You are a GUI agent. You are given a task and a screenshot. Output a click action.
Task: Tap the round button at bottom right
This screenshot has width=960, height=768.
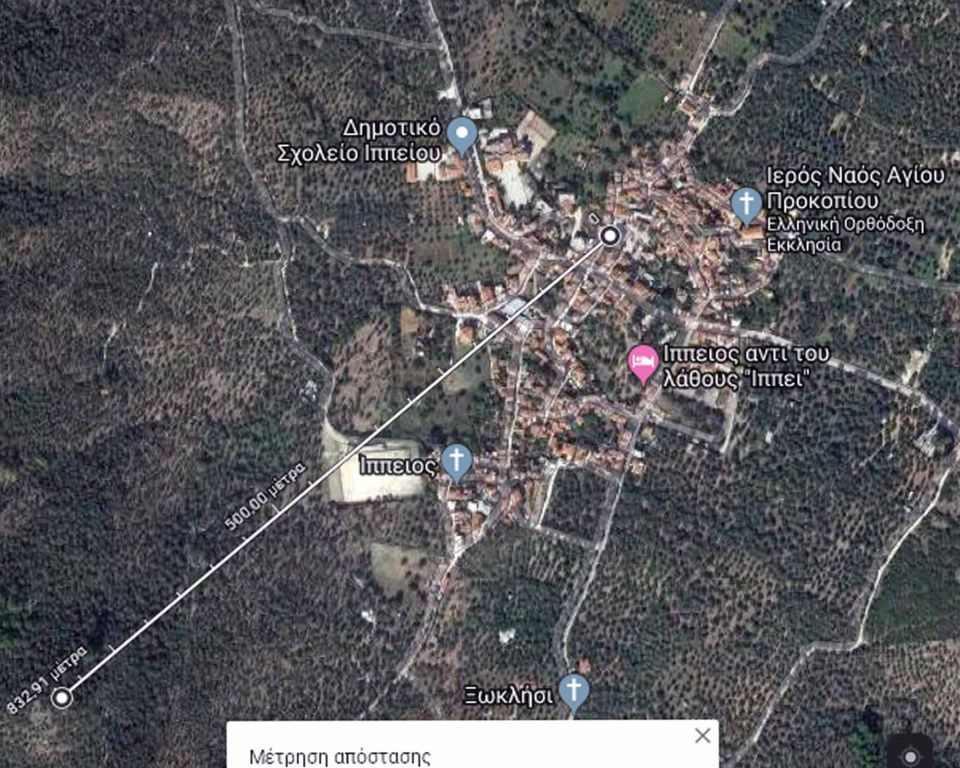pyautogui.click(x=909, y=755)
